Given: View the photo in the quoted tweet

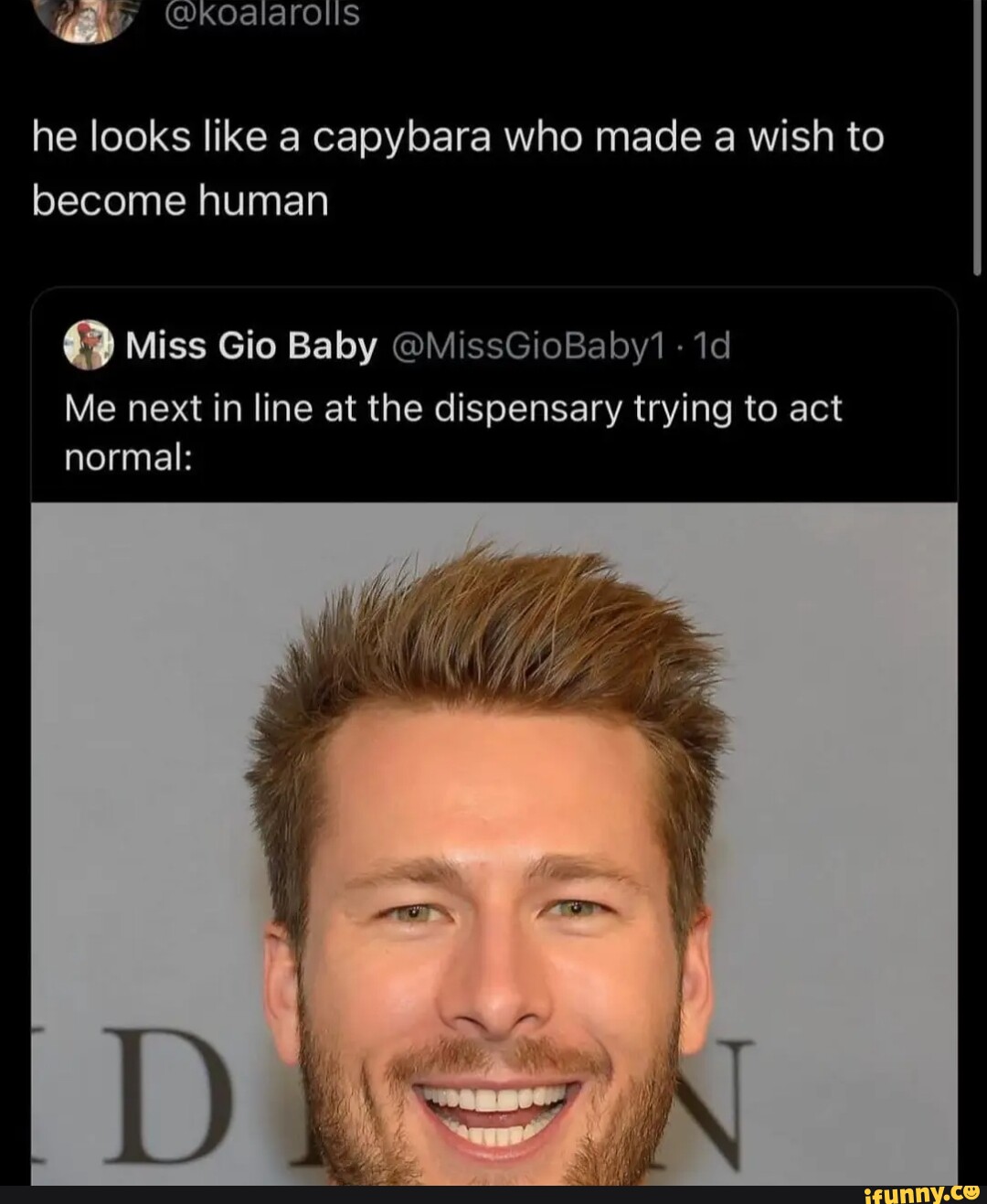Looking at the screenshot, I should 493,841.
